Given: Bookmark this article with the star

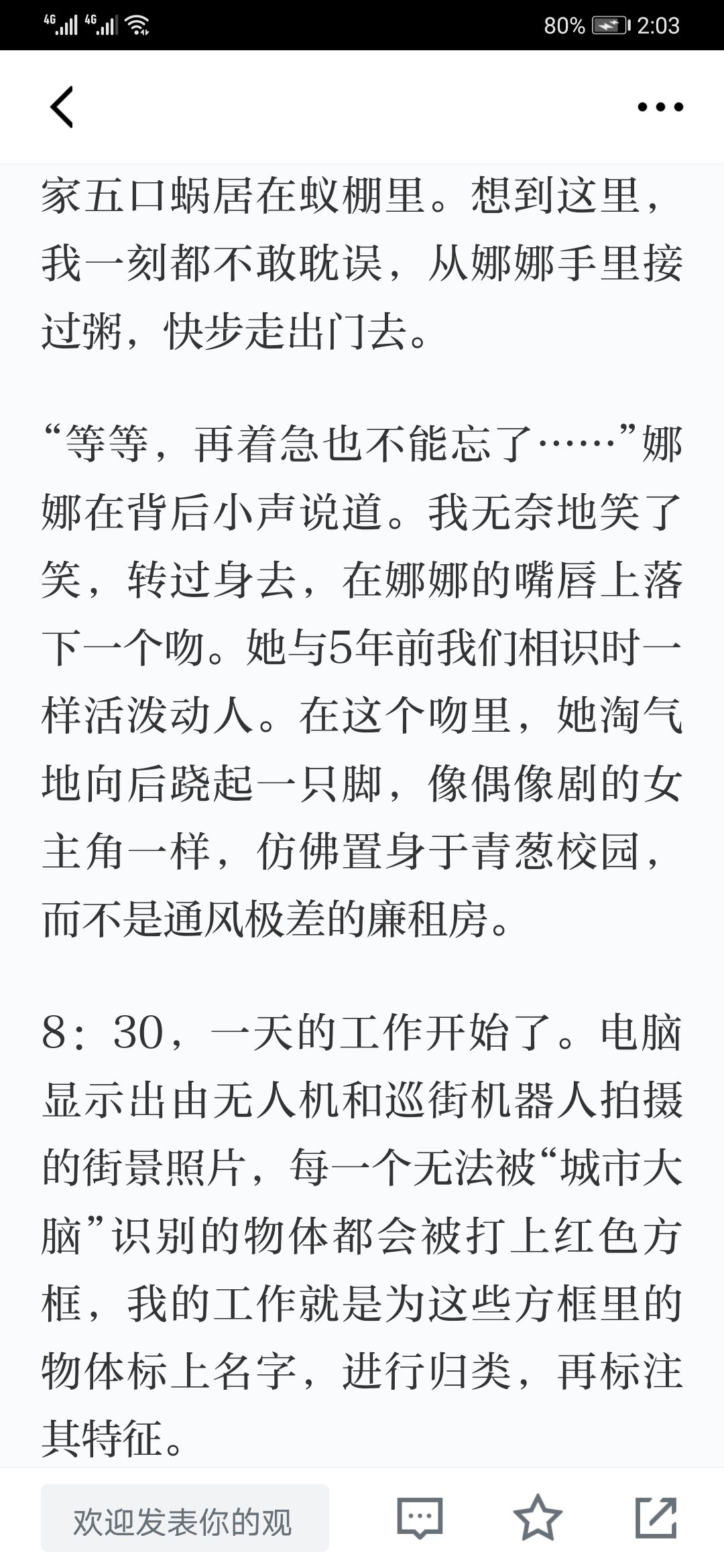Looking at the screenshot, I should point(538,1517).
